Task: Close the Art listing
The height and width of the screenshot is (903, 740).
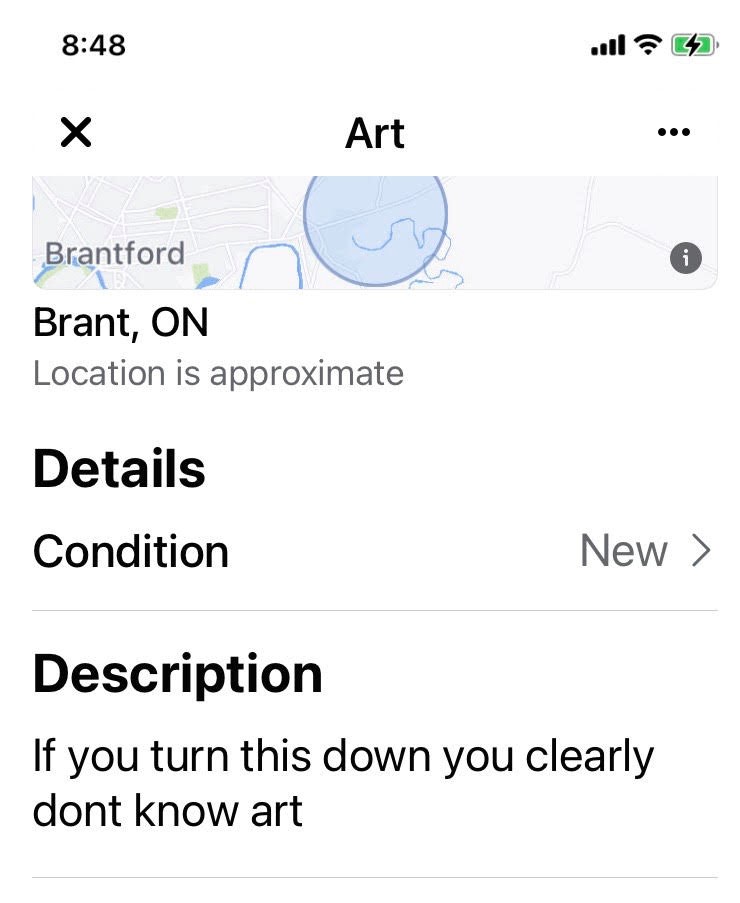Action: coord(76,132)
